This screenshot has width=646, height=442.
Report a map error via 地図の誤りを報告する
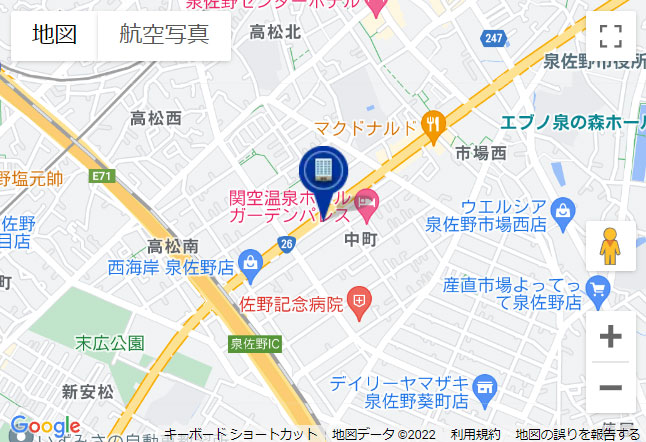point(577,434)
